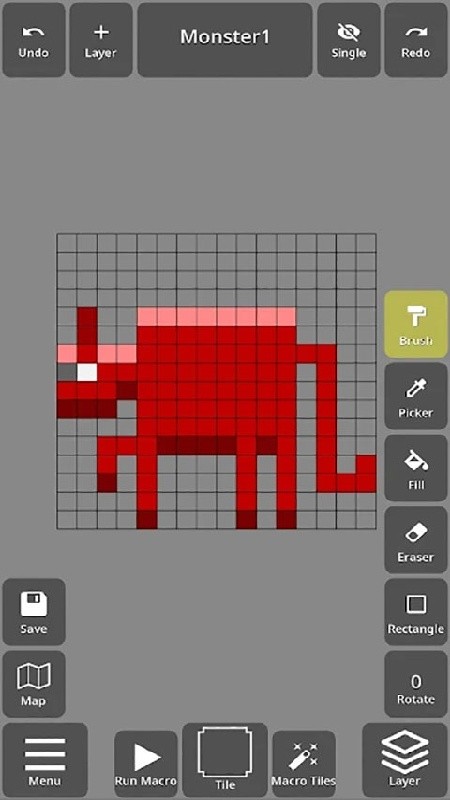Undo the last drawing action
This screenshot has height=800, width=450.
34,40
